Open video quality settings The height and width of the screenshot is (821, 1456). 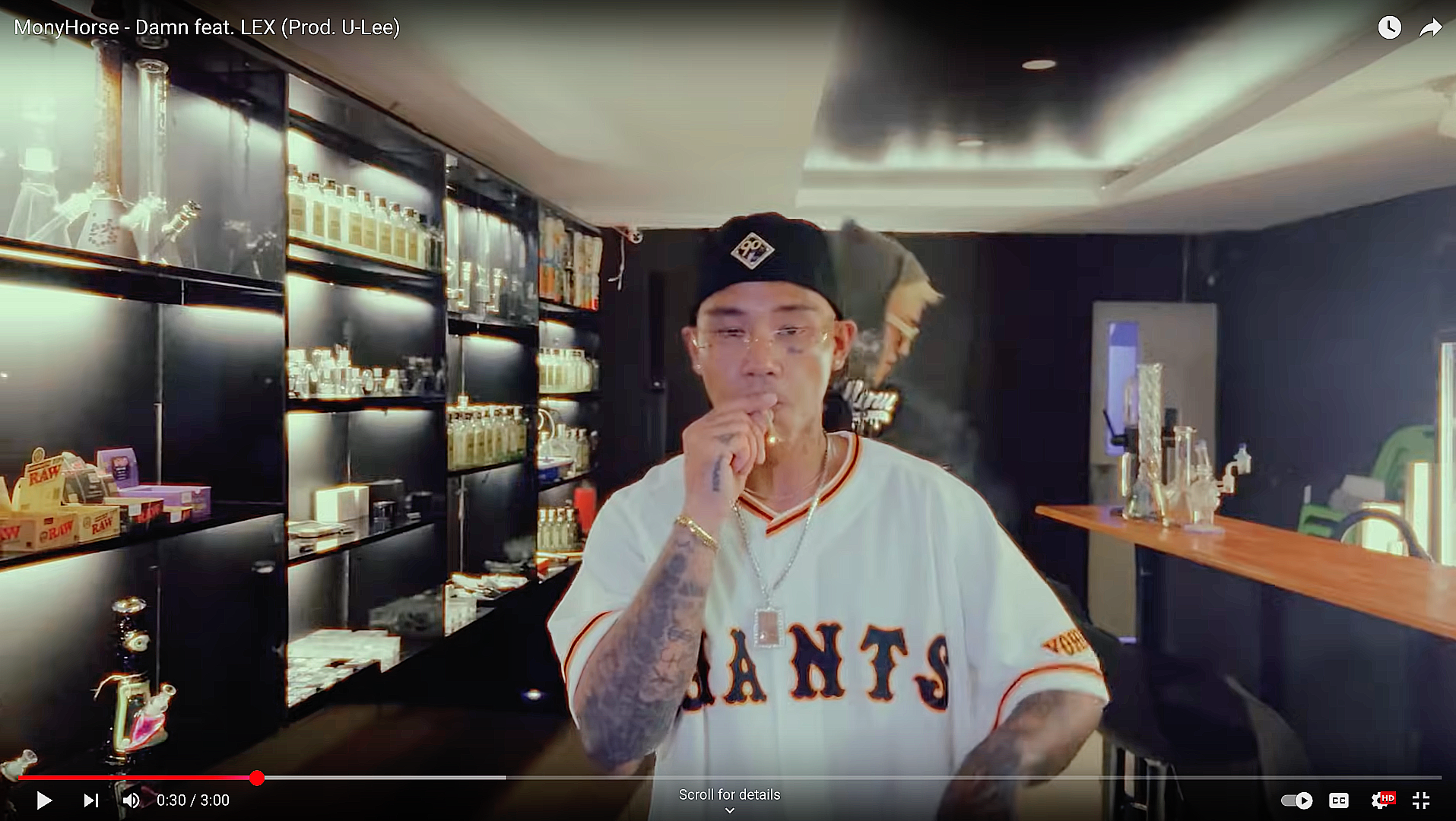click(1381, 800)
